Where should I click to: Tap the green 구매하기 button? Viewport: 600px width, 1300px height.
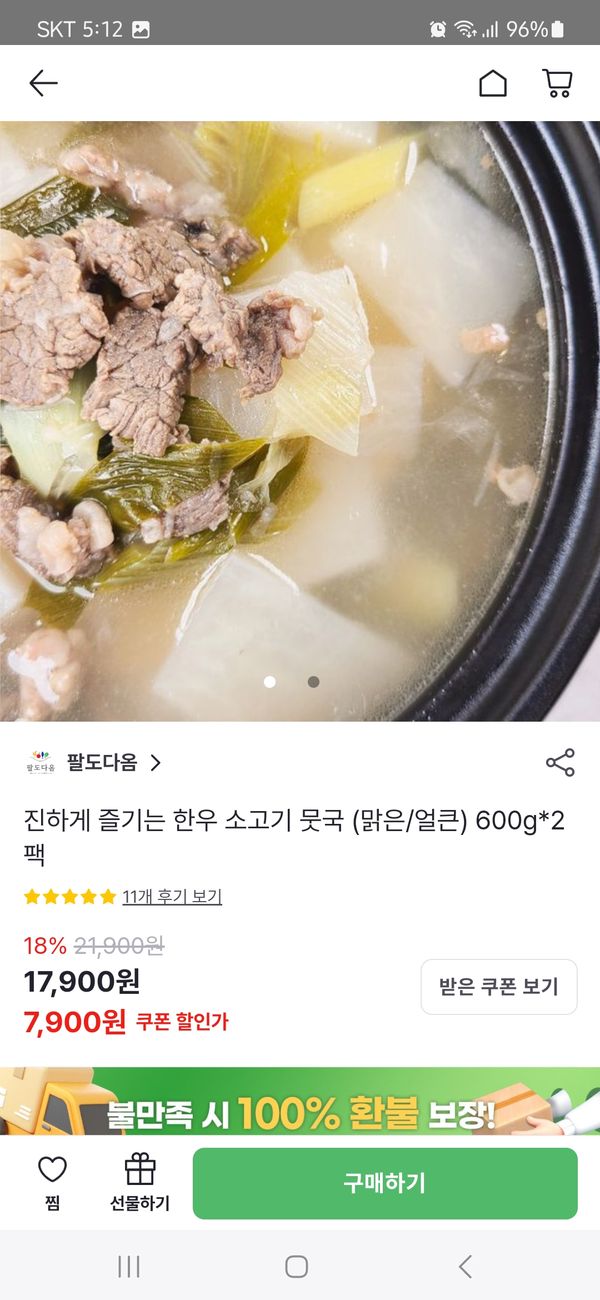[385, 1184]
